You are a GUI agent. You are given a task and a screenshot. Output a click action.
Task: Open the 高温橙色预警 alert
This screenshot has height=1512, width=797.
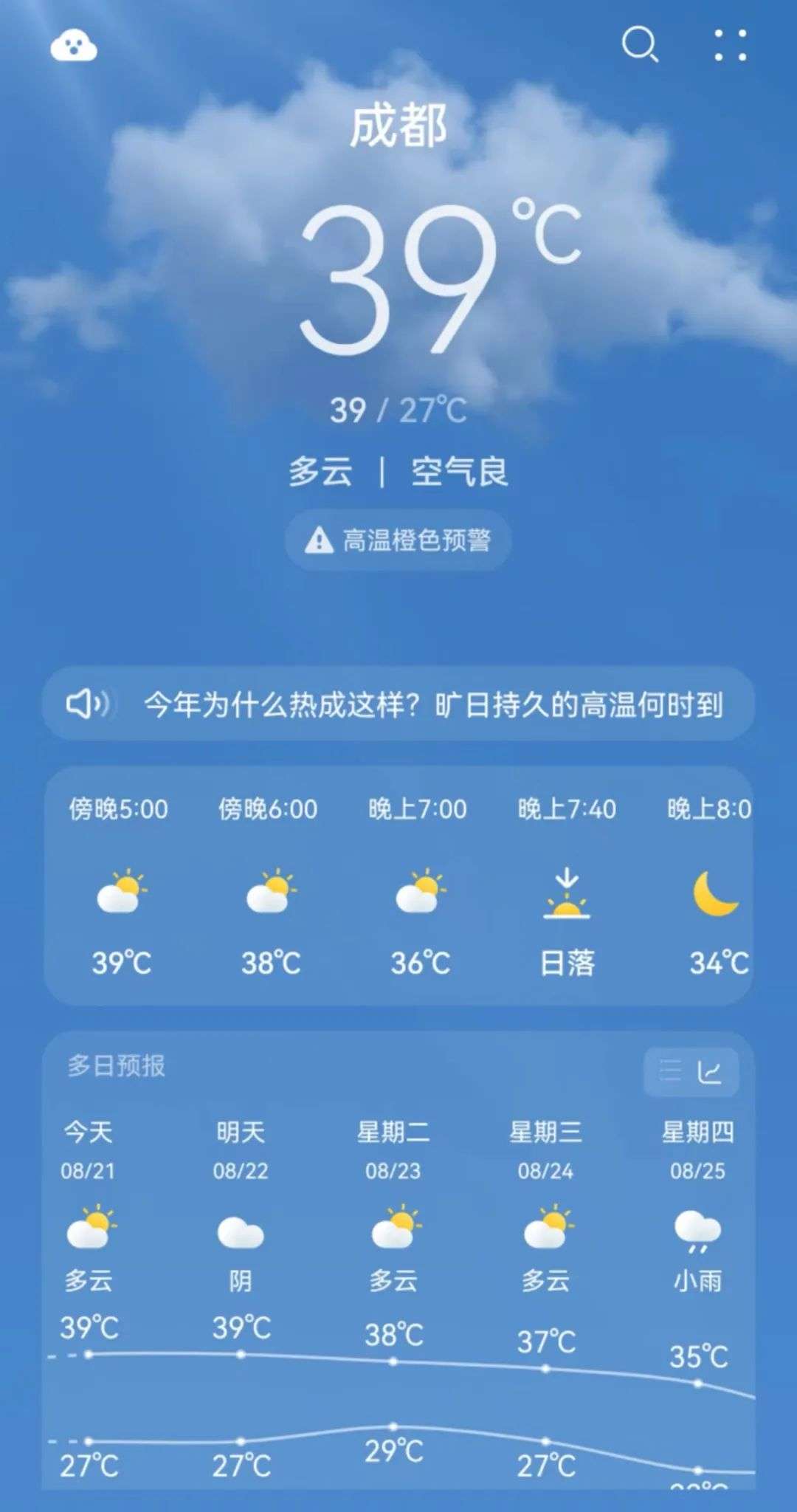coord(398,540)
